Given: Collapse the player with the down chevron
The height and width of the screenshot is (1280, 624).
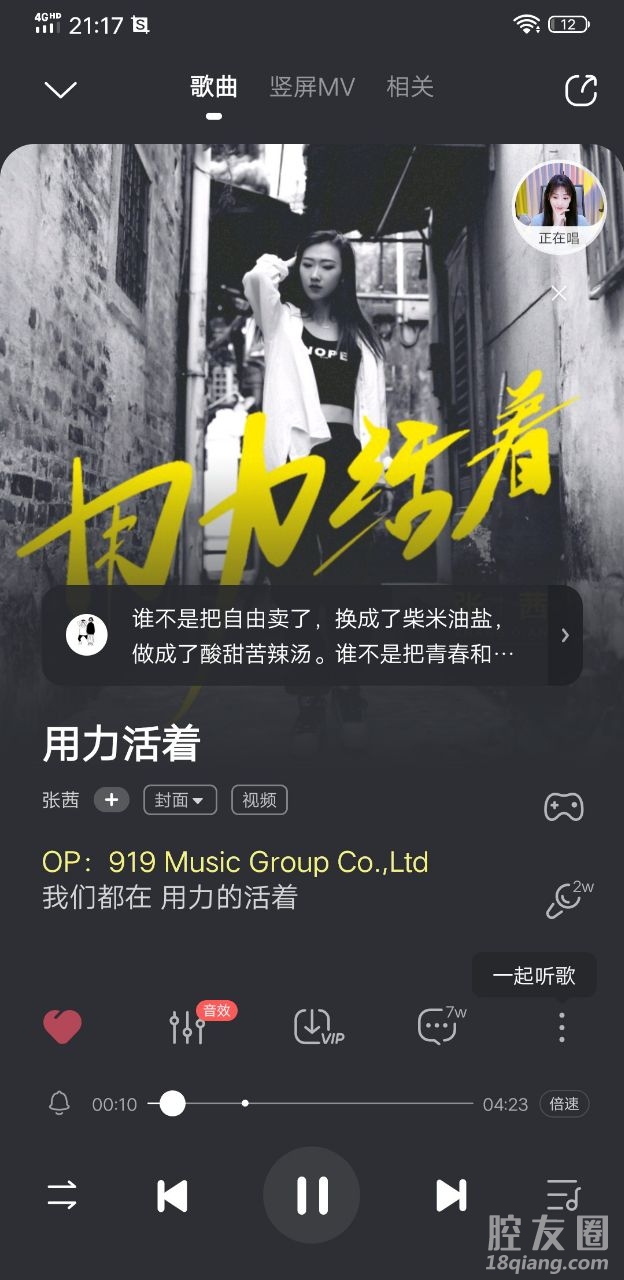Looking at the screenshot, I should [60, 90].
